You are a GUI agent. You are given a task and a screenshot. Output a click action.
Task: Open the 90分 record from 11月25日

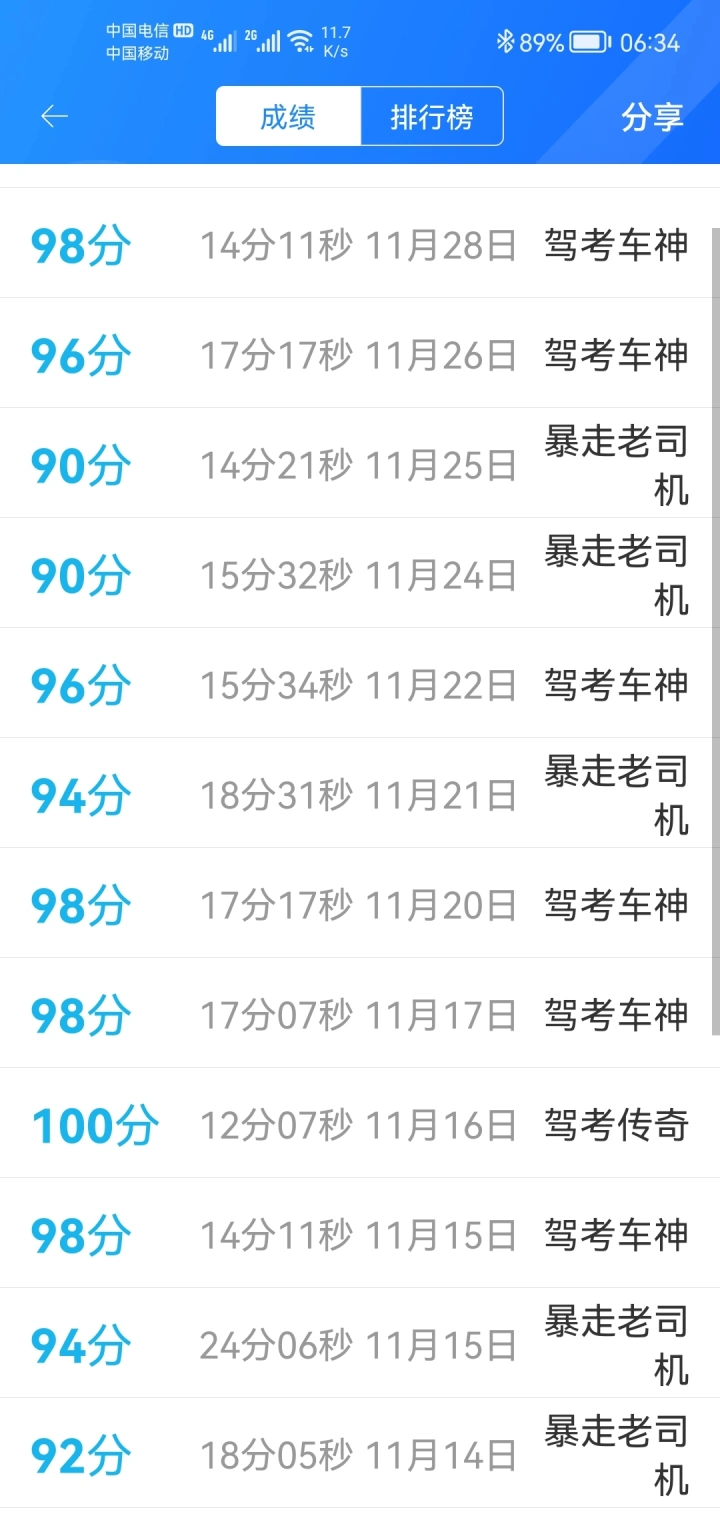(360, 463)
